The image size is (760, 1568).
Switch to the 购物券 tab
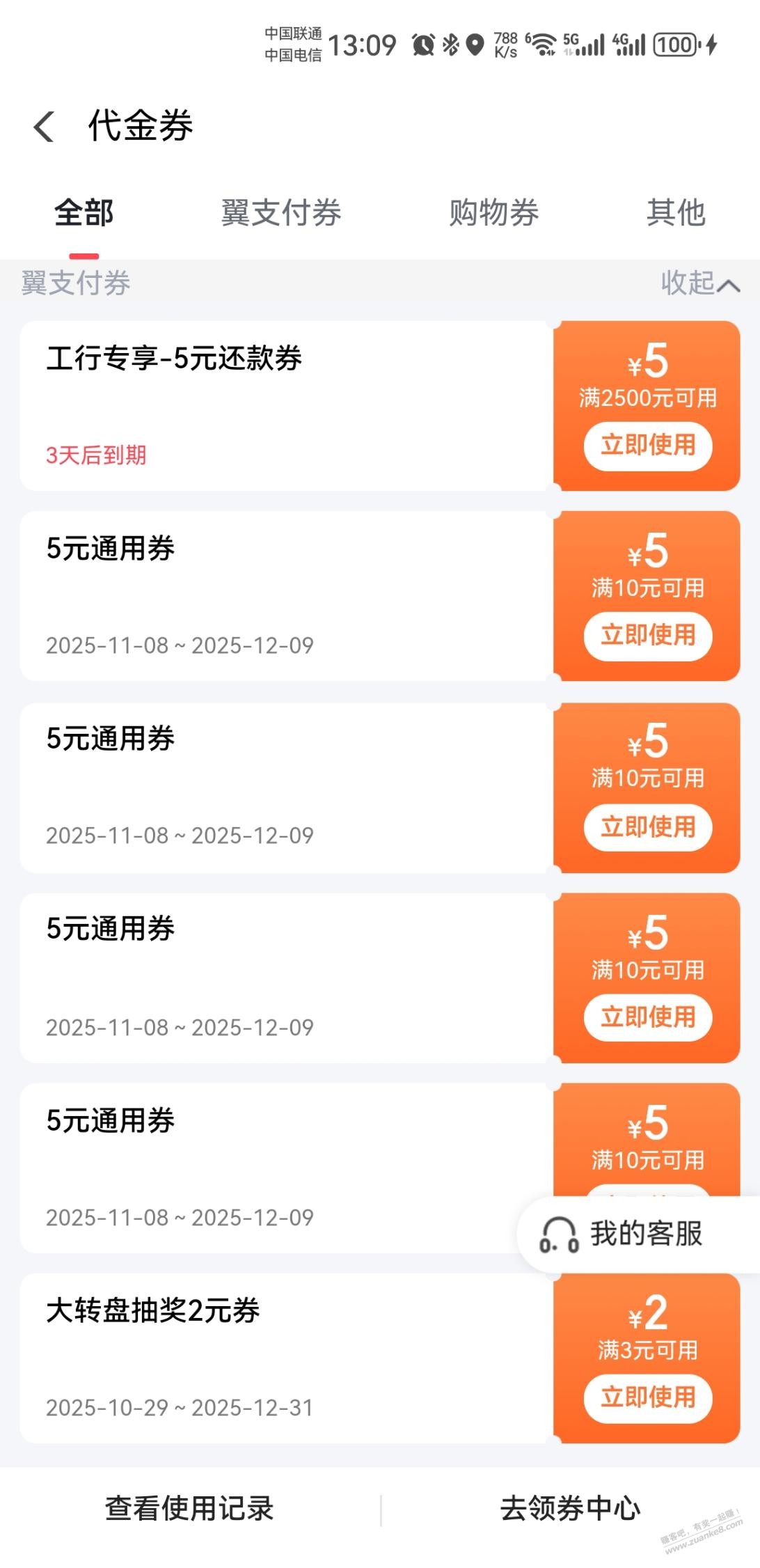pyautogui.click(x=494, y=213)
